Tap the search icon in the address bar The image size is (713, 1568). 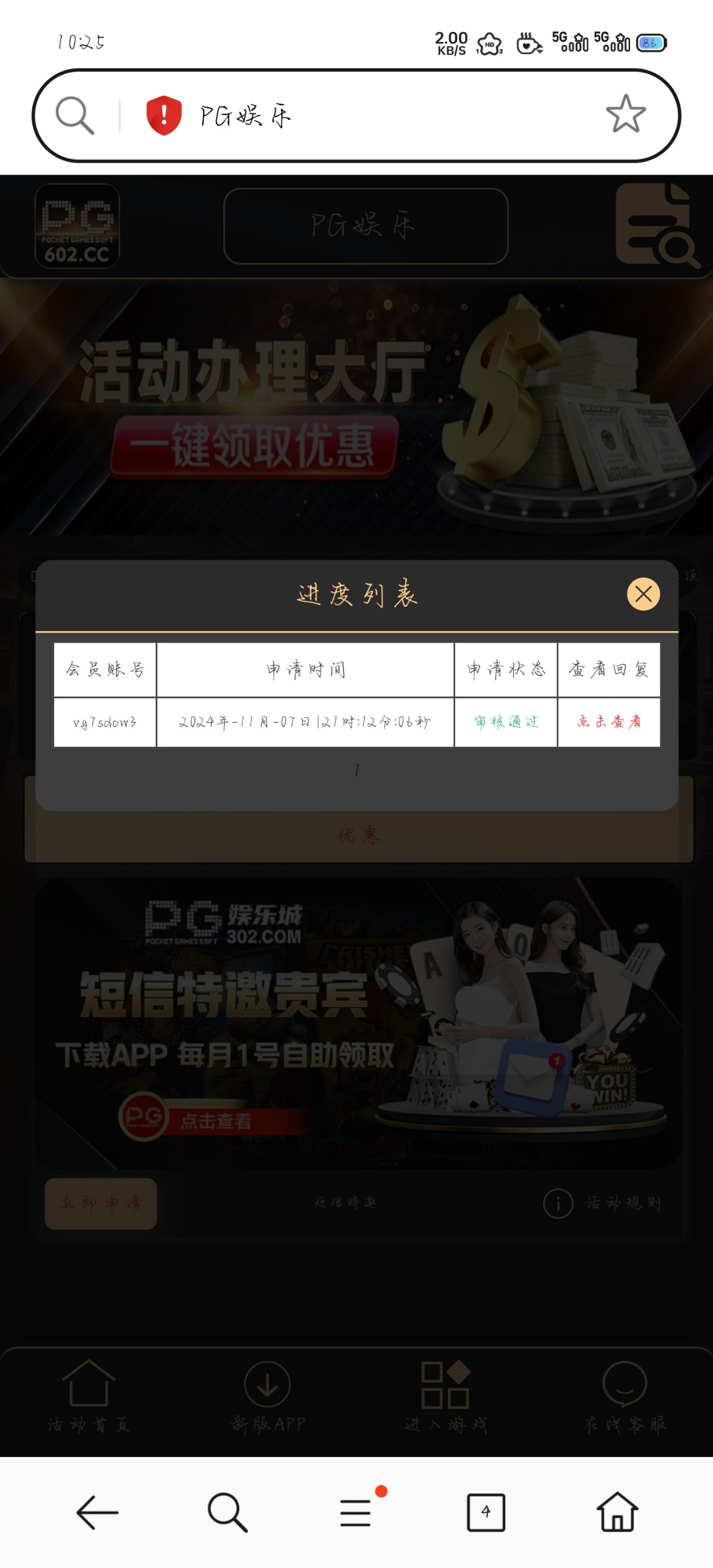click(x=74, y=116)
